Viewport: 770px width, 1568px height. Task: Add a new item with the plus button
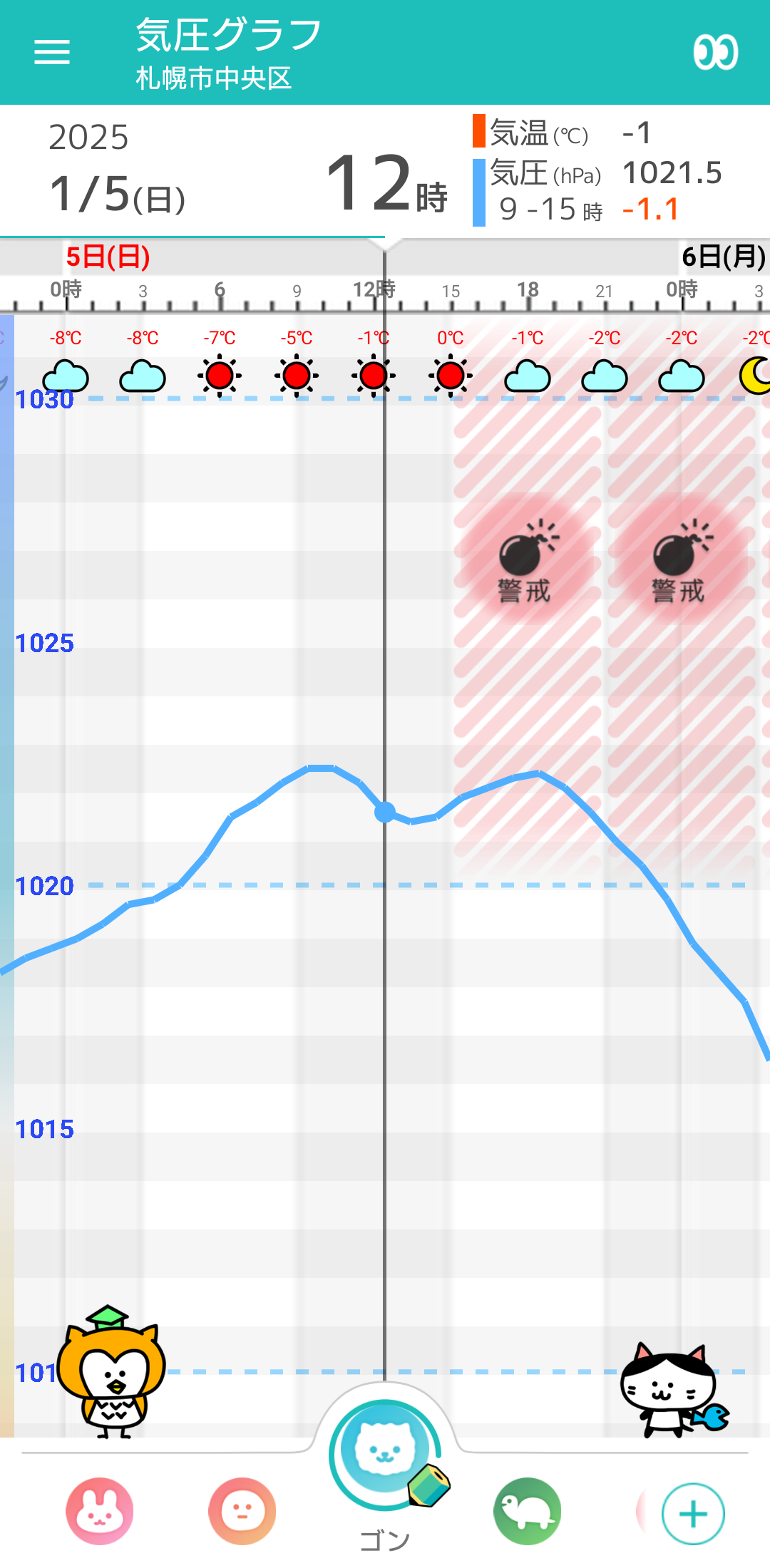[693, 1514]
